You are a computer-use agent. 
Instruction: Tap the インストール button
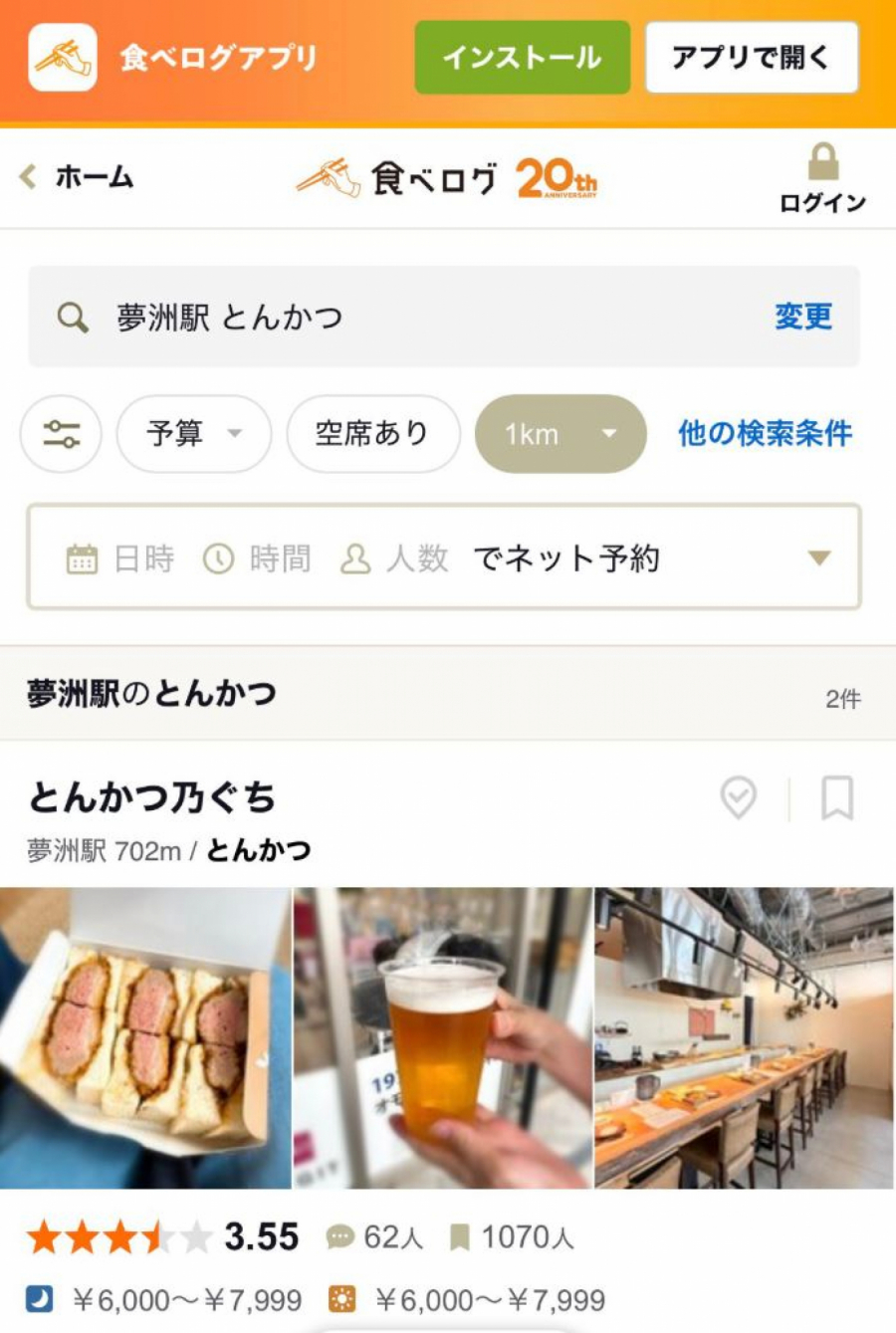(x=522, y=58)
